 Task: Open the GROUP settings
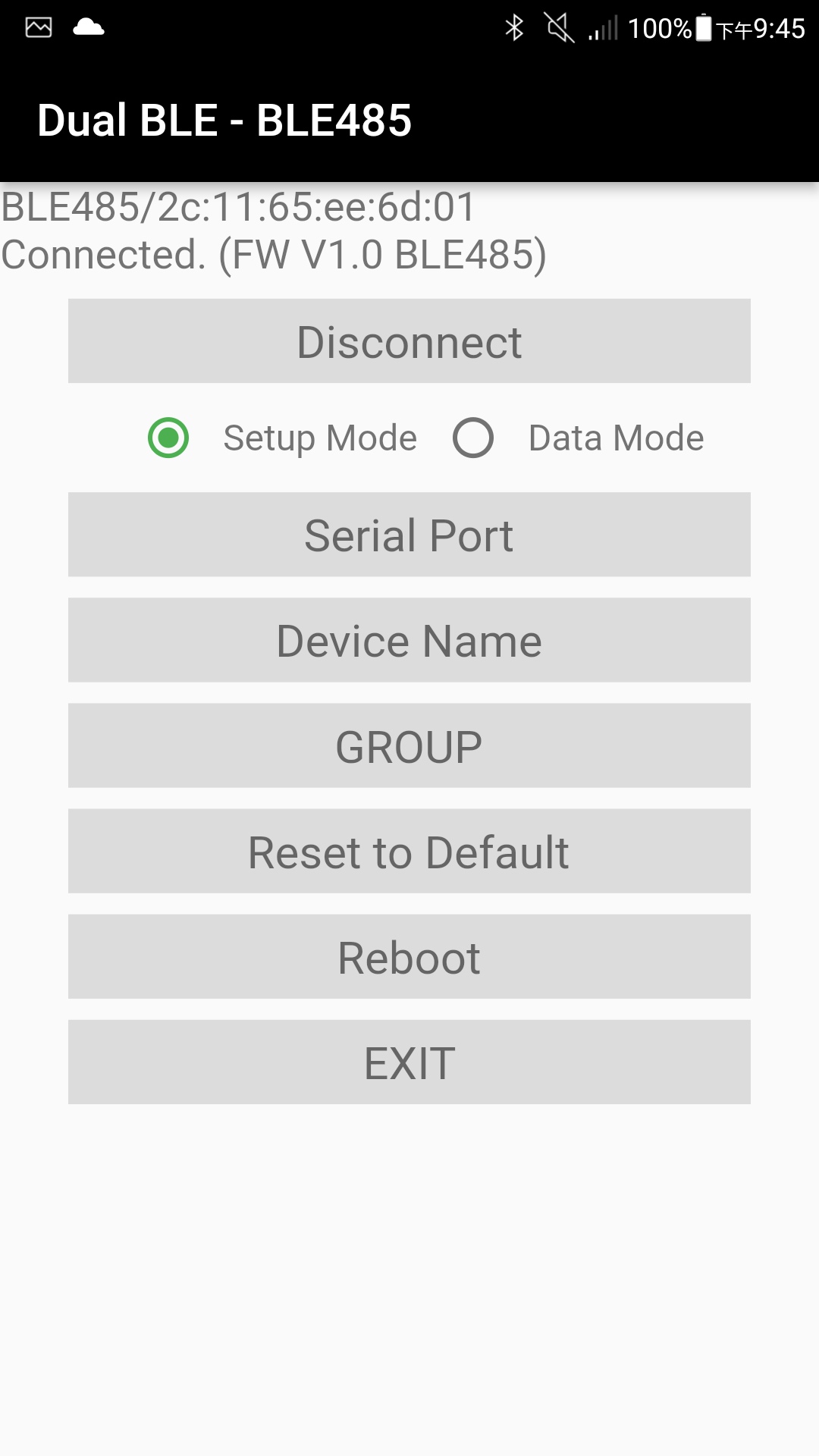coord(409,745)
